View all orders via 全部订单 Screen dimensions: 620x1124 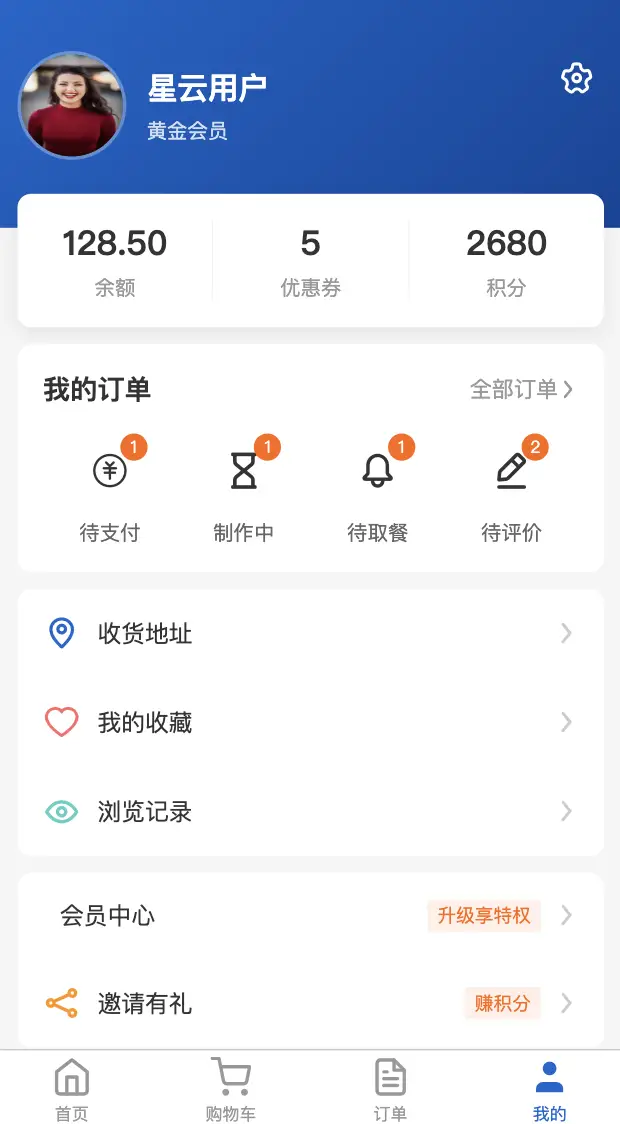pyautogui.click(x=521, y=389)
